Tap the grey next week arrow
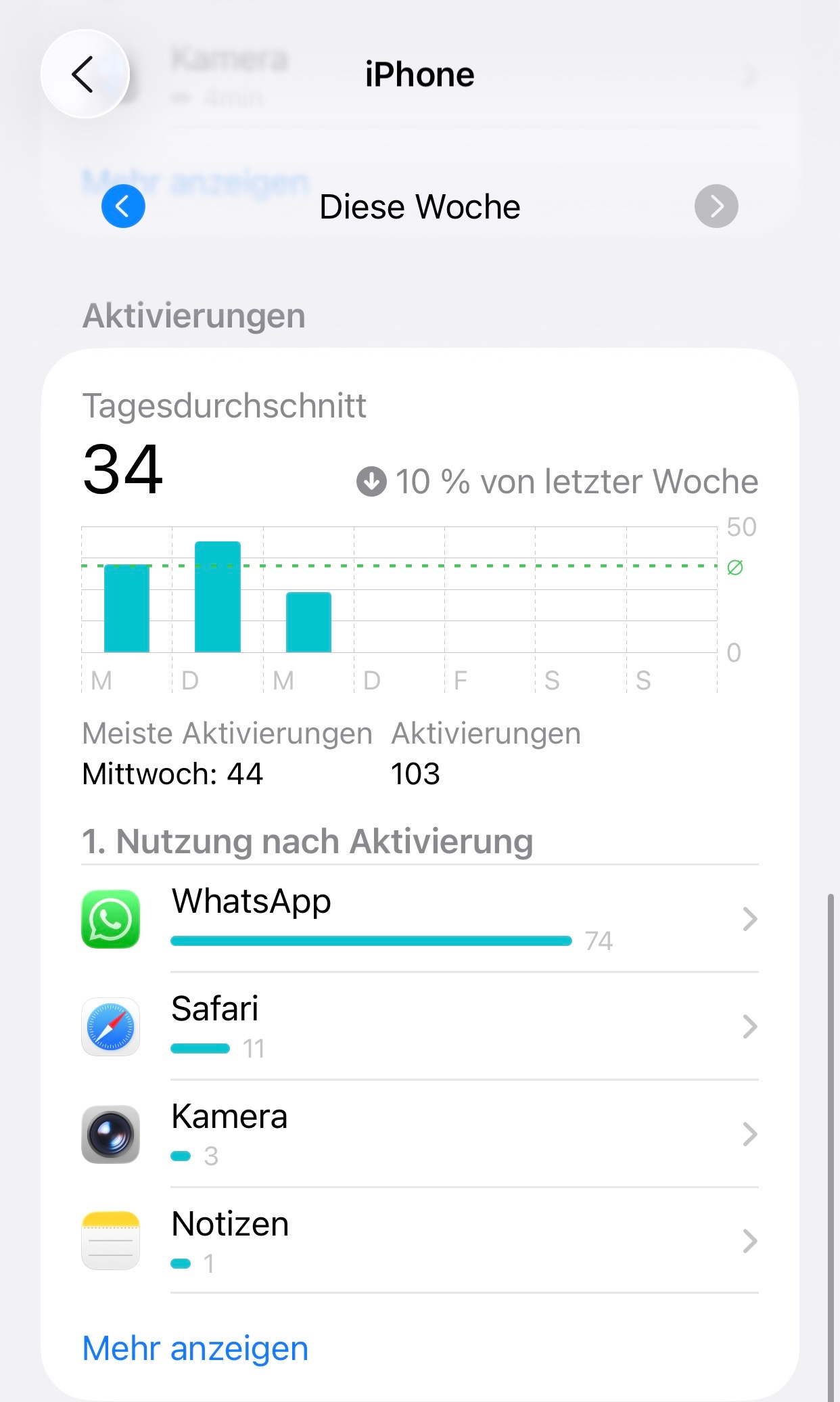 (716, 206)
